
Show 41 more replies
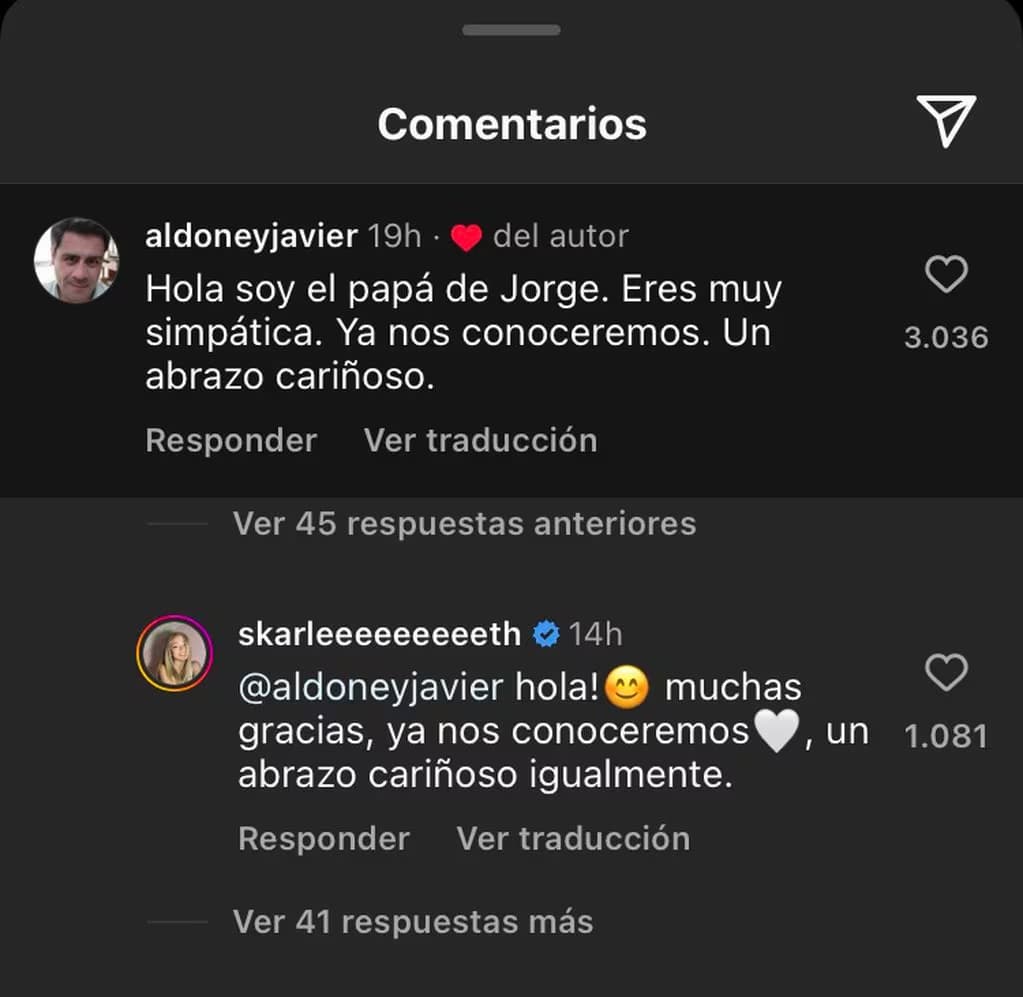click(x=413, y=921)
